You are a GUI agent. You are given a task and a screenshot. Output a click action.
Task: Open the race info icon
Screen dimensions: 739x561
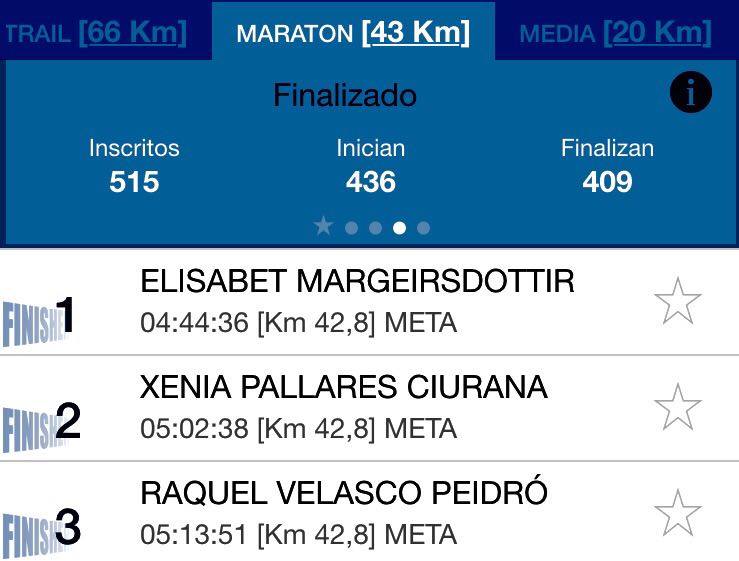[690, 94]
